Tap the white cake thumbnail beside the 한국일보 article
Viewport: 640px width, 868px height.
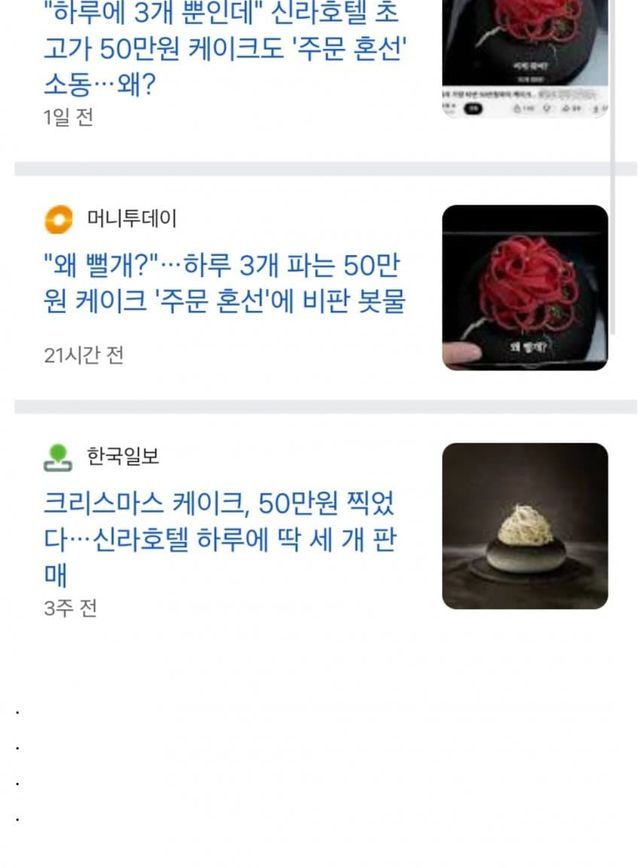click(x=525, y=525)
